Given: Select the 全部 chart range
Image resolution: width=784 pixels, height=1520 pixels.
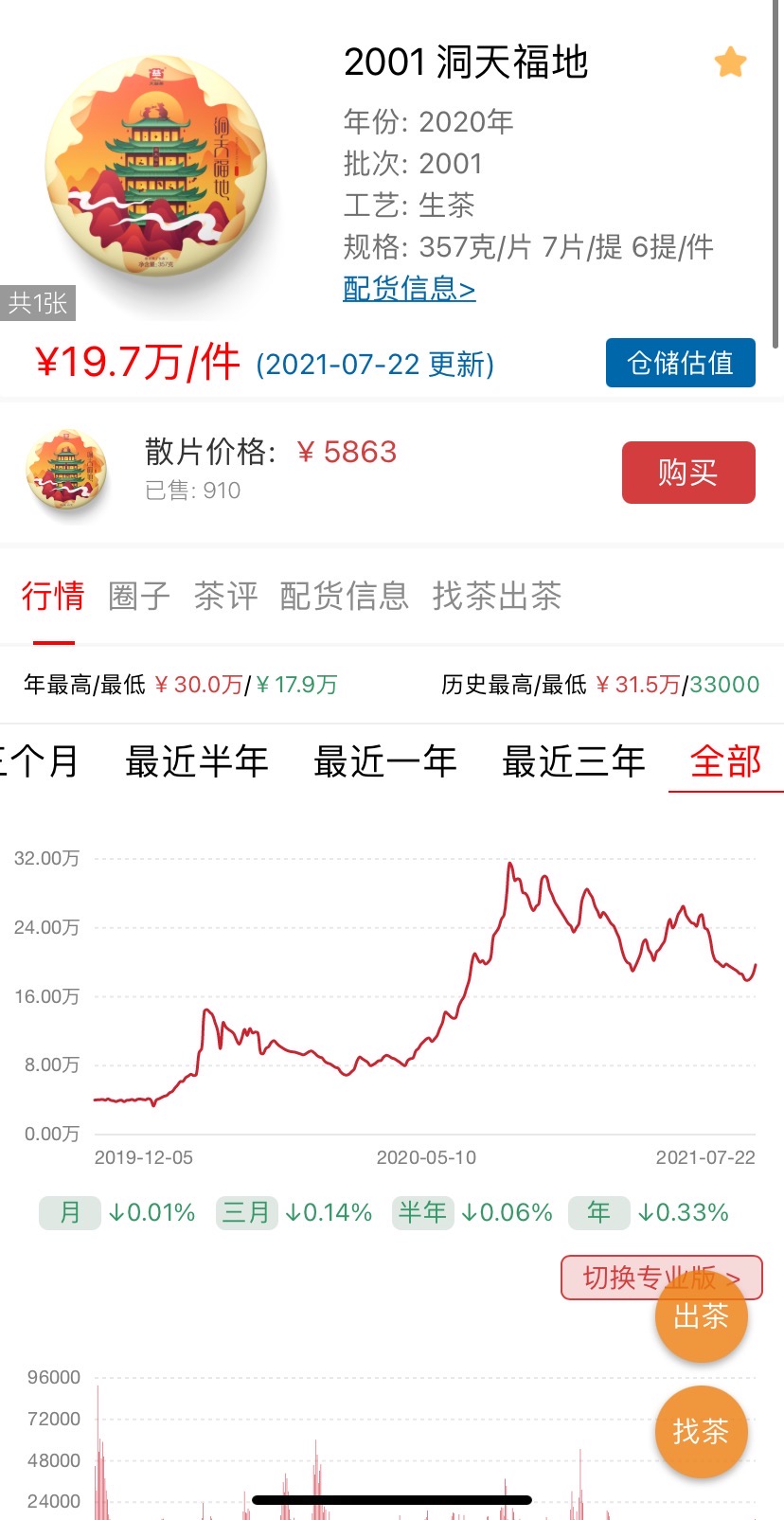Looking at the screenshot, I should tap(726, 761).
